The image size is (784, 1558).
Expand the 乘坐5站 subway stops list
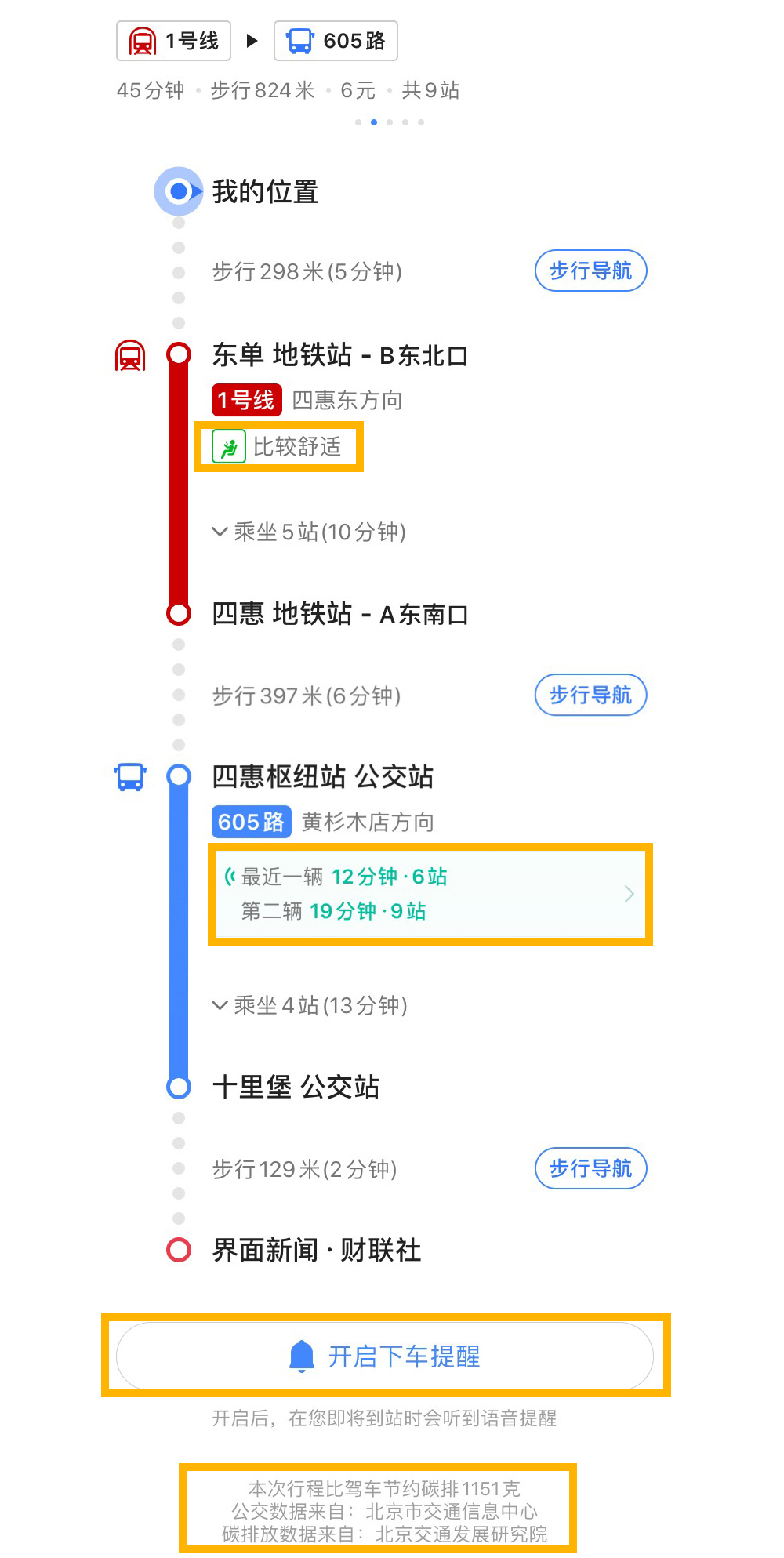[x=309, y=532]
